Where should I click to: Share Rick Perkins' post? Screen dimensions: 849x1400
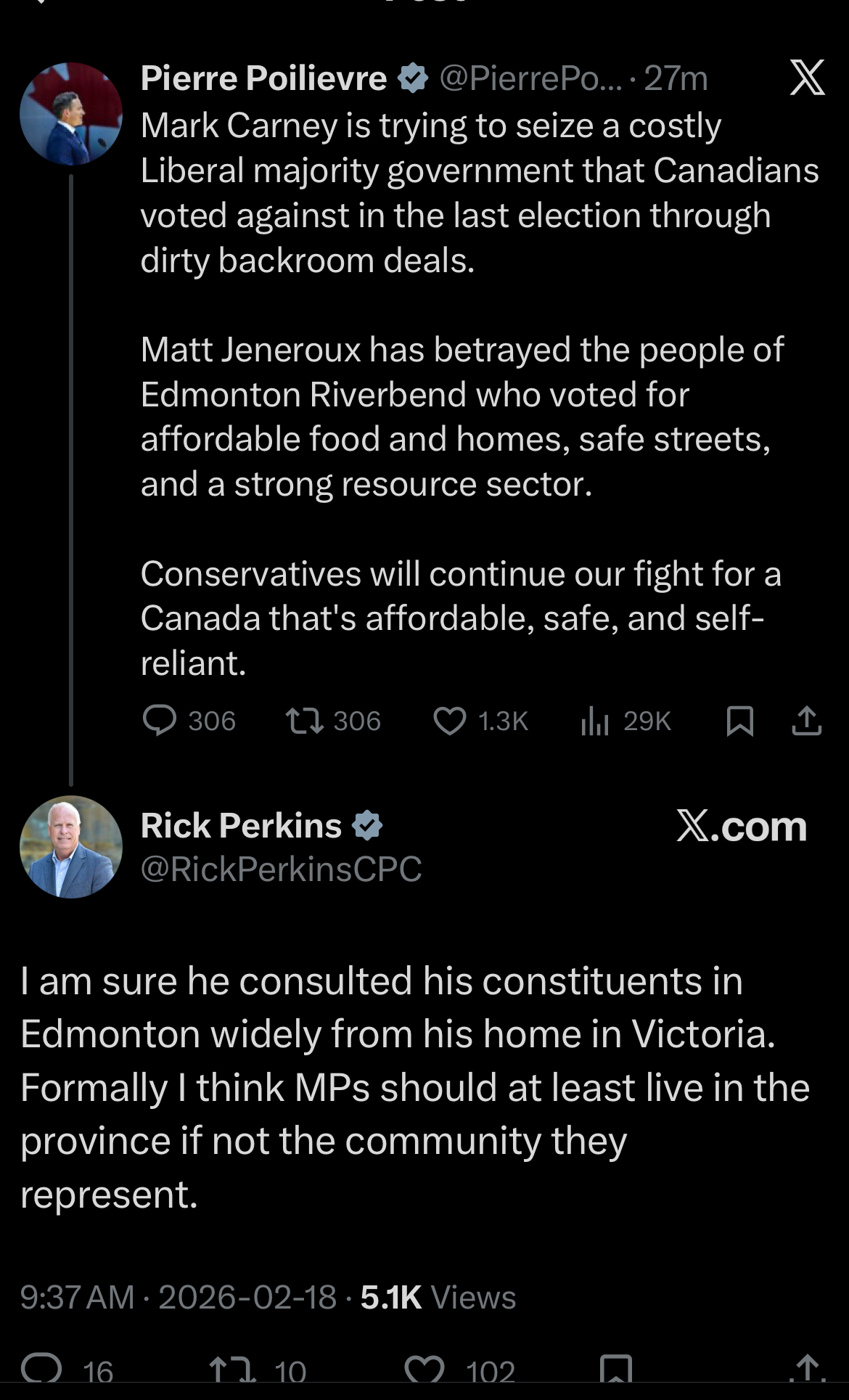click(807, 1368)
